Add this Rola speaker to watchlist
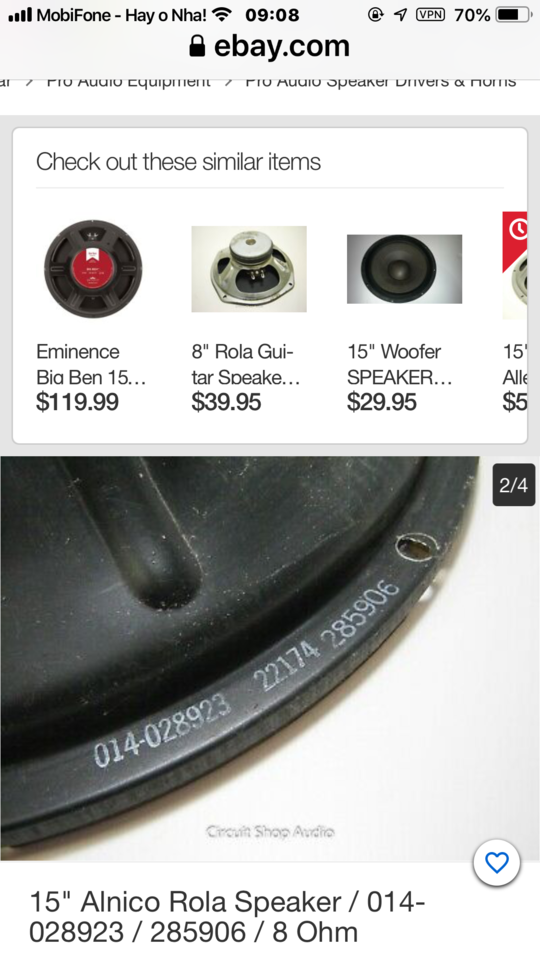The width and height of the screenshot is (540, 960). tap(497, 863)
